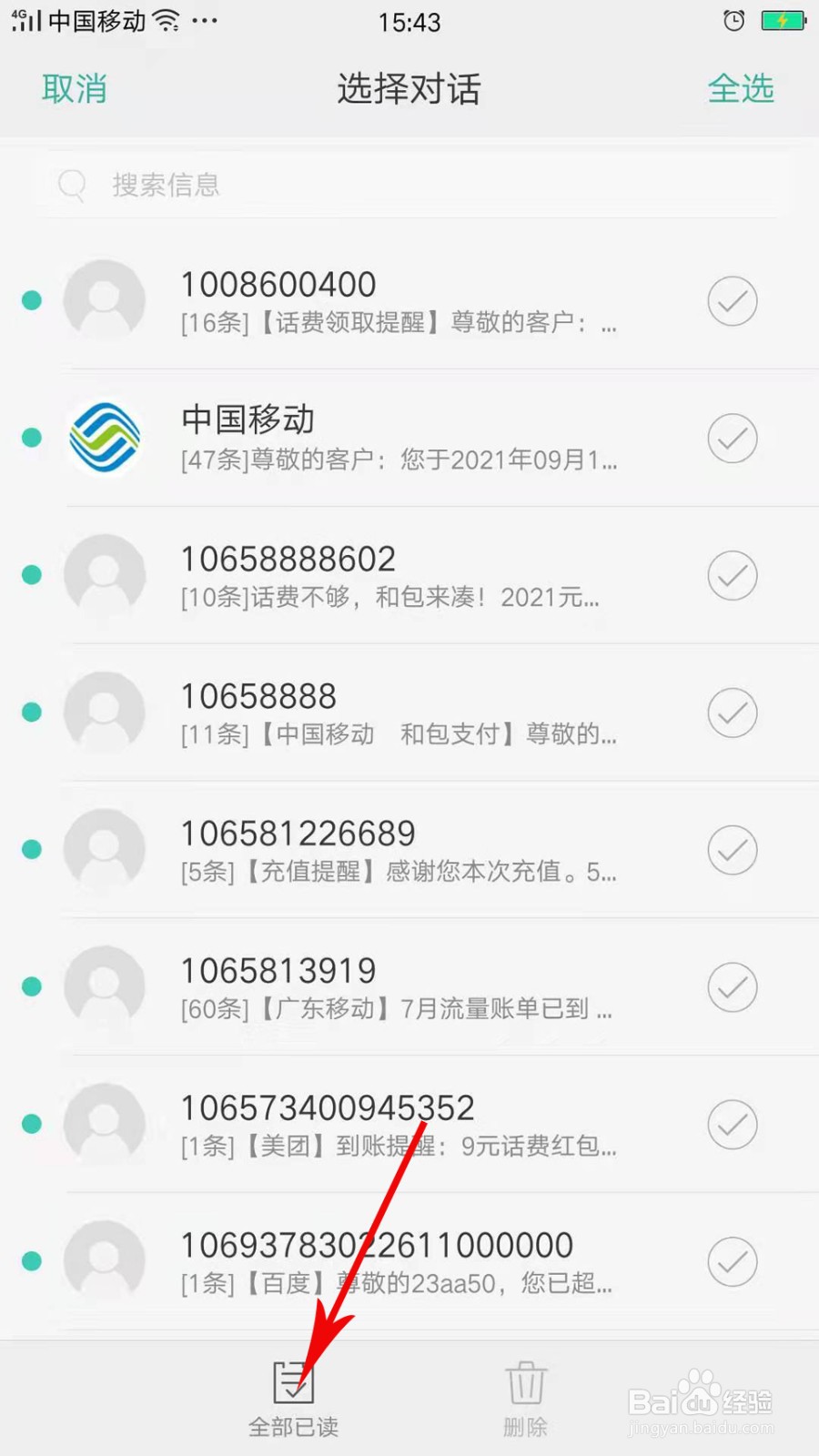Image resolution: width=819 pixels, height=1456 pixels.
Task: Click the avatar for conversation 1065813919
Action: [104, 987]
